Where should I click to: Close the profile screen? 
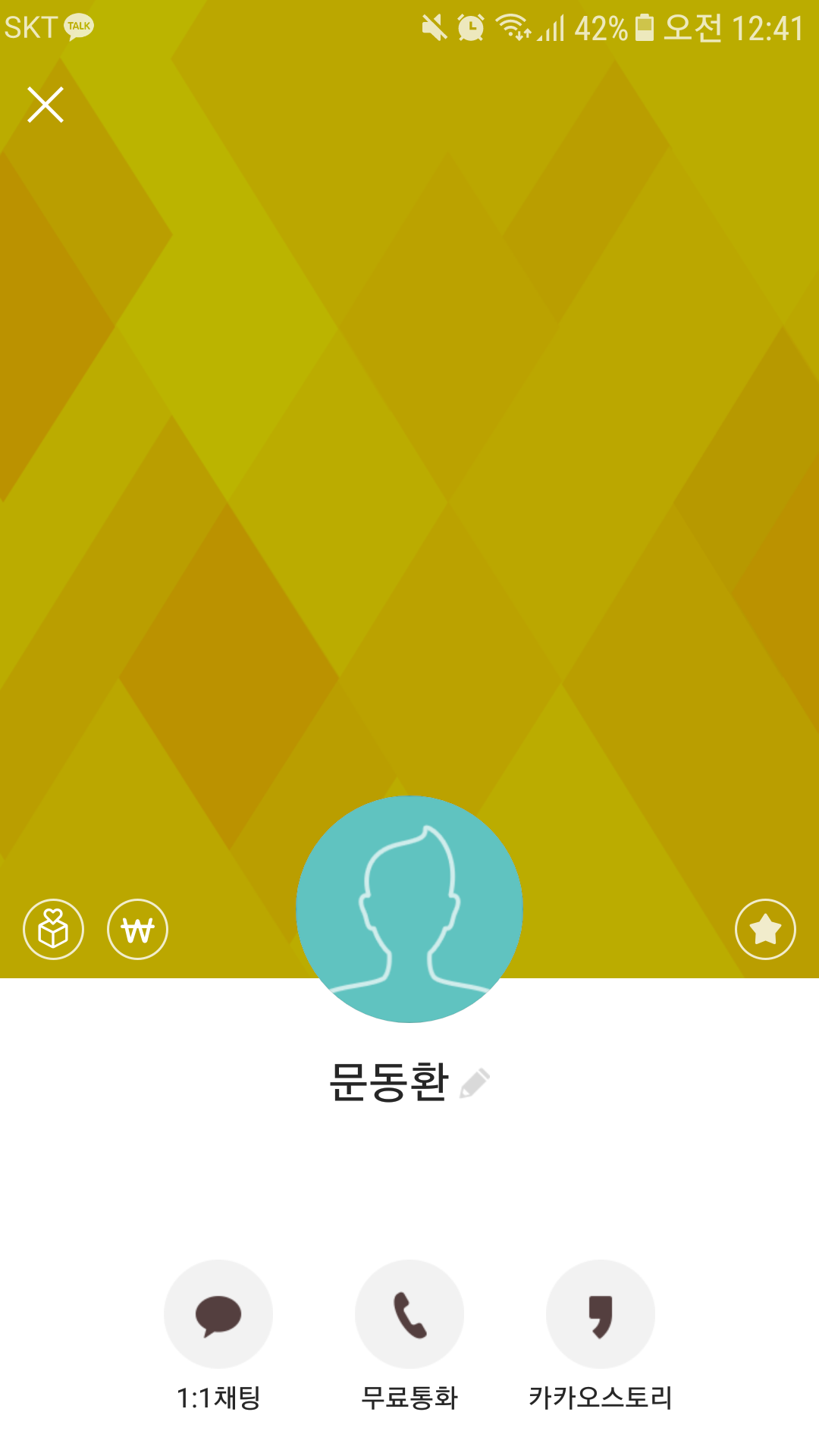point(45,105)
